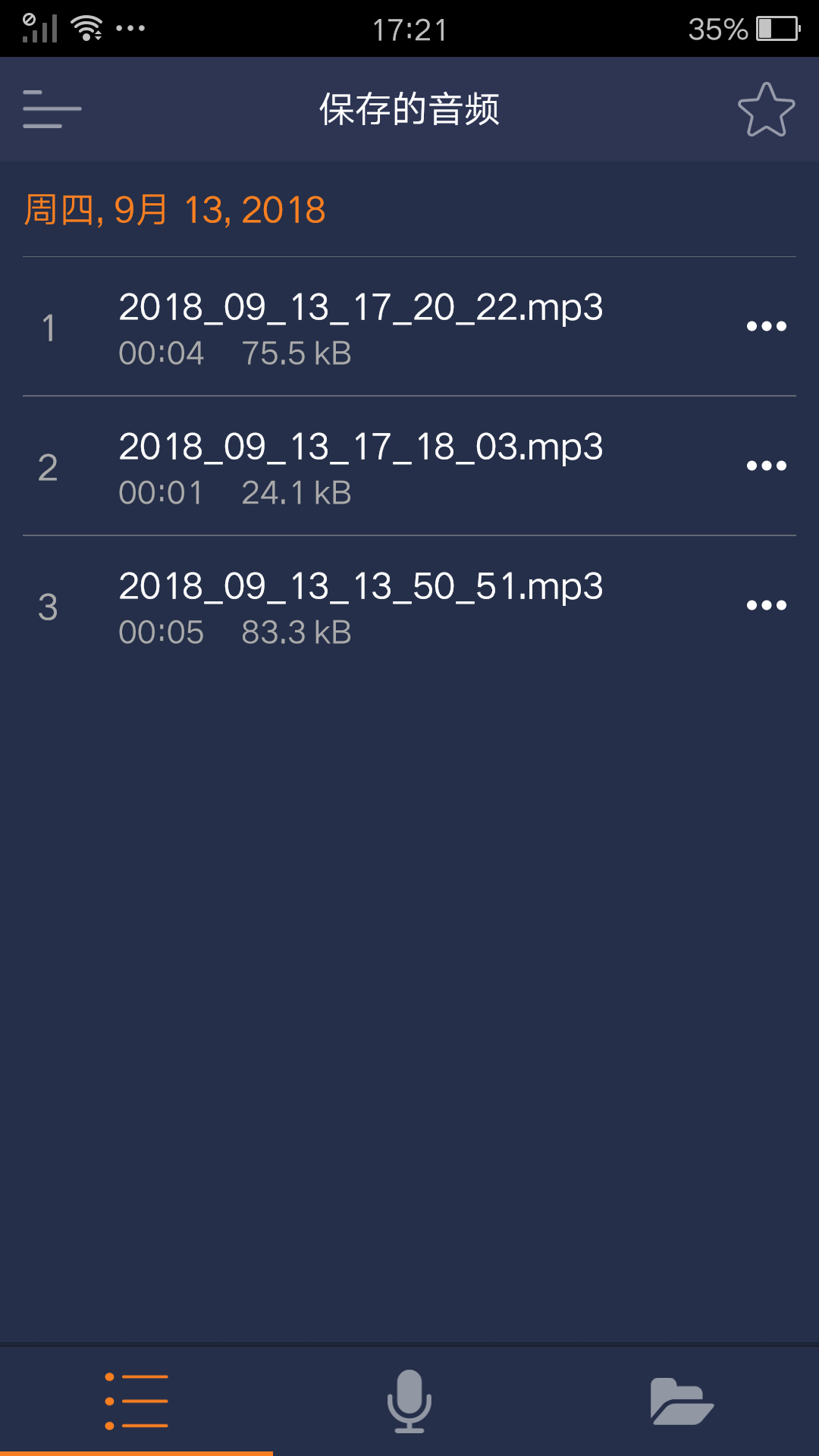Viewport: 819px width, 1456px height.
Task: Click the star favorites icon
Action: 766,110
